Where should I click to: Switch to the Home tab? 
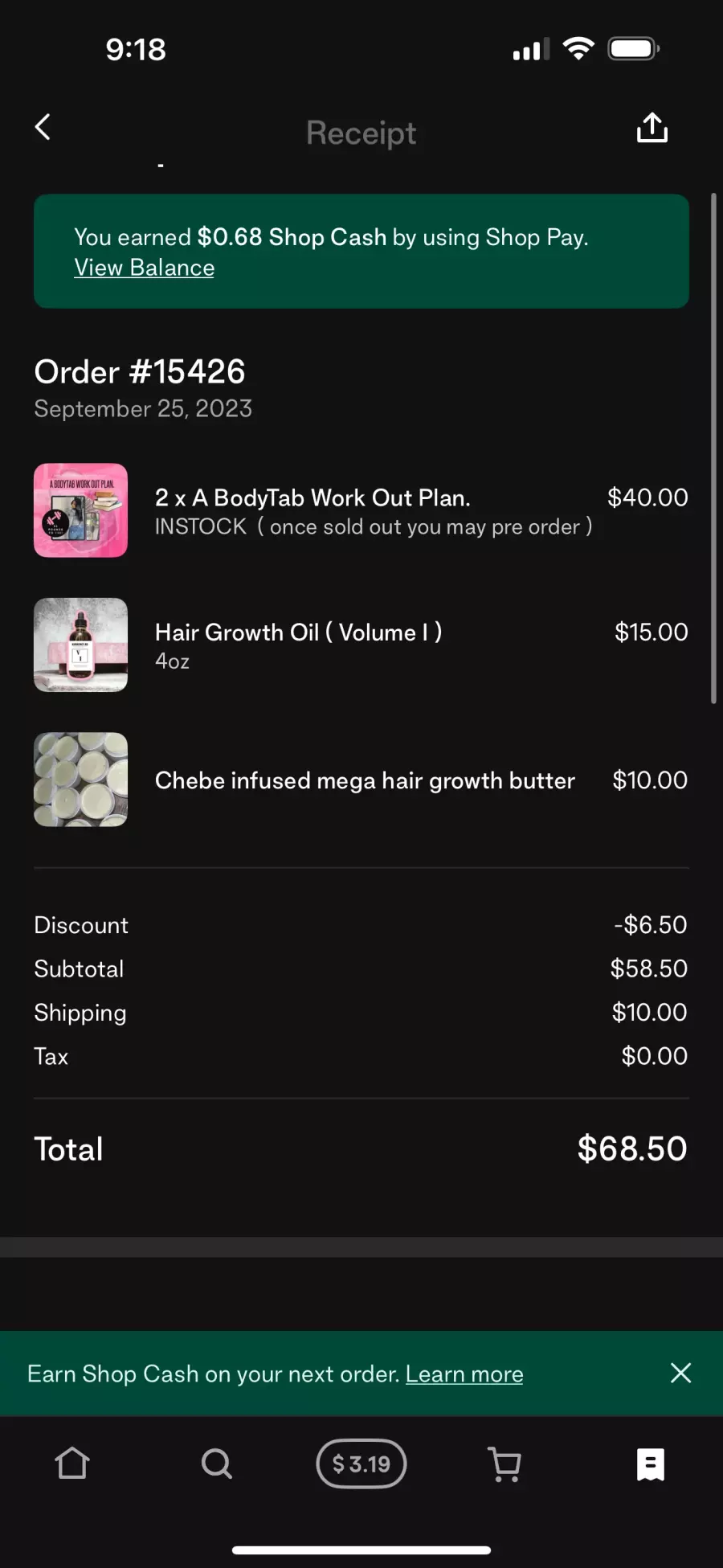pyautogui.click(x=72, y=1464)
